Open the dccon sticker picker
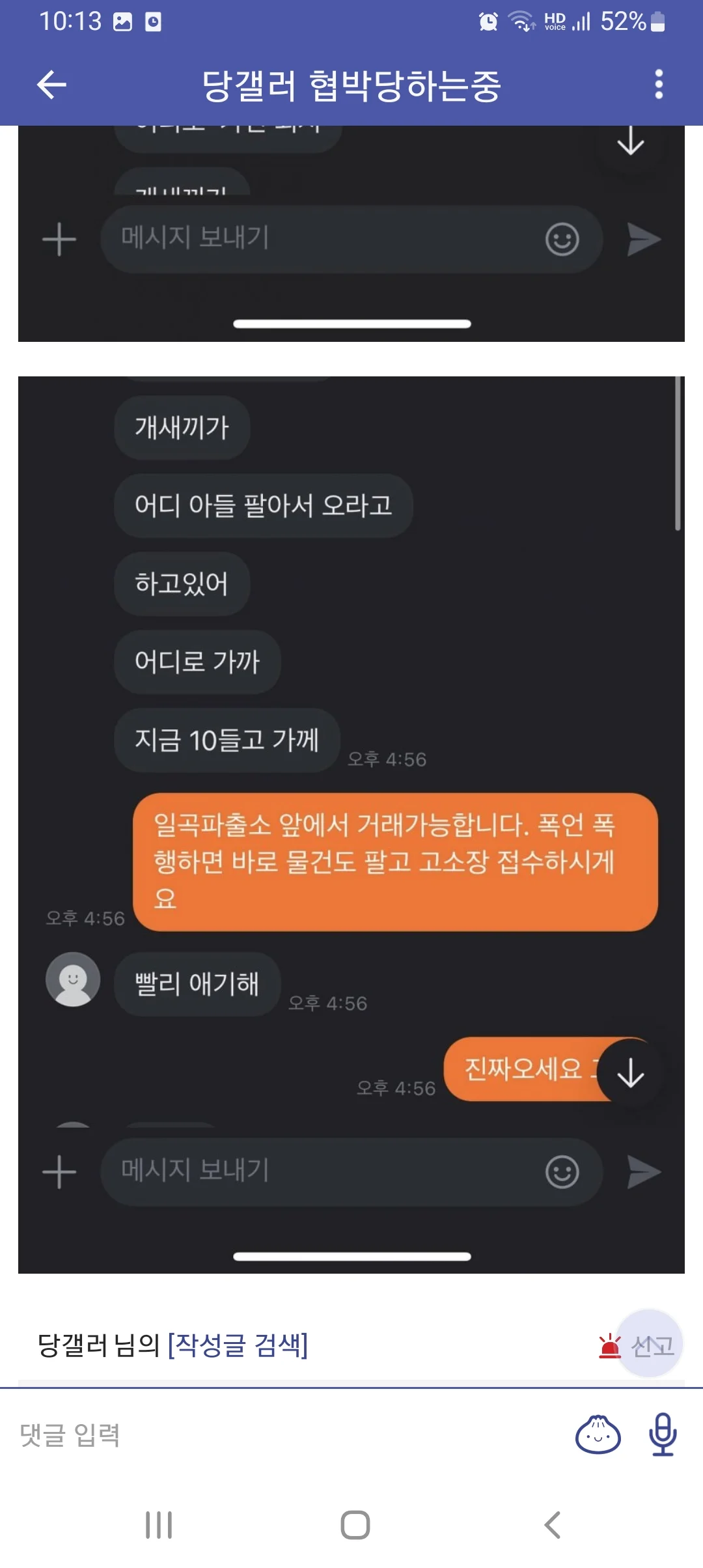The width and height of the screenshot is (703, 1568). click(x=598, y=1435)
